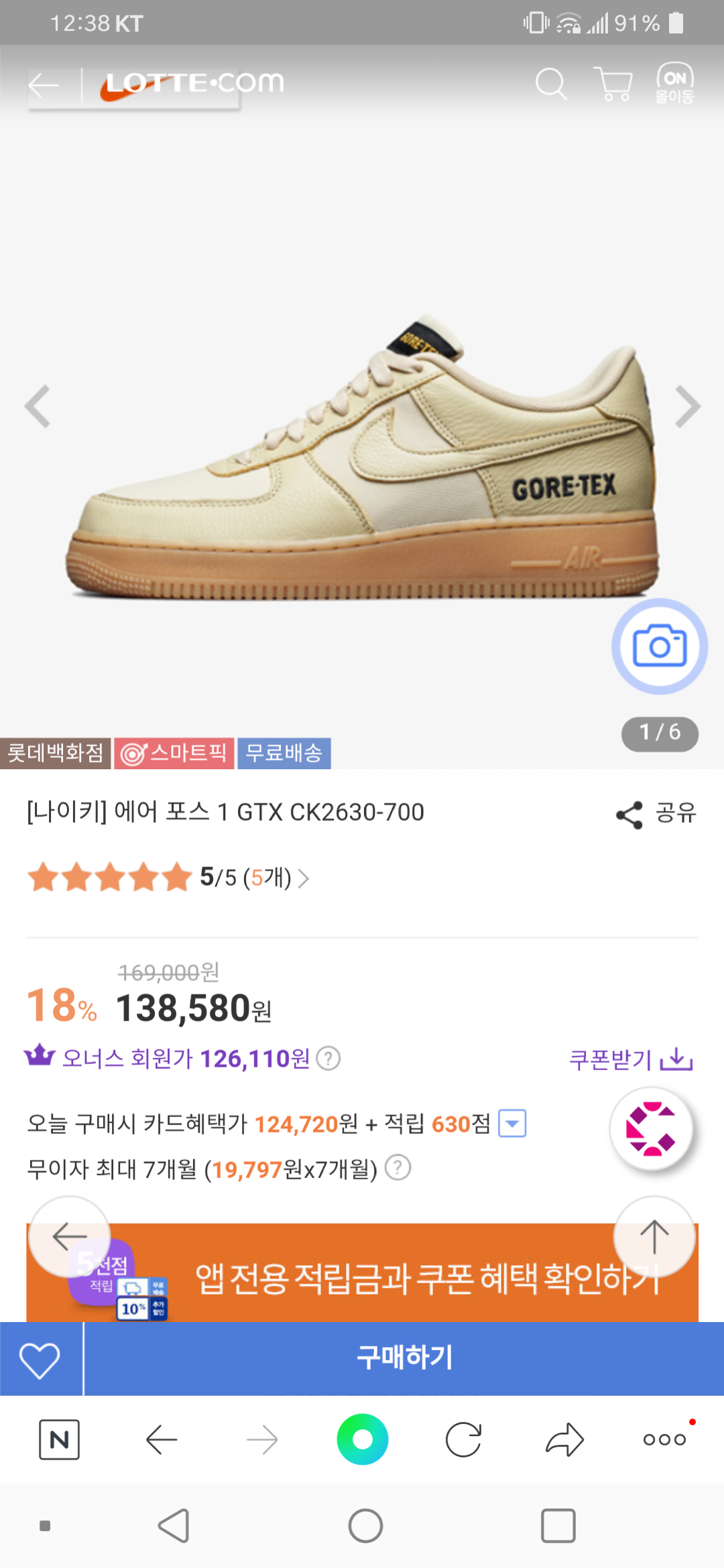Open the shopping cart
The width and height of the screenshot is (724, 1568).
(x=613, y=84)
